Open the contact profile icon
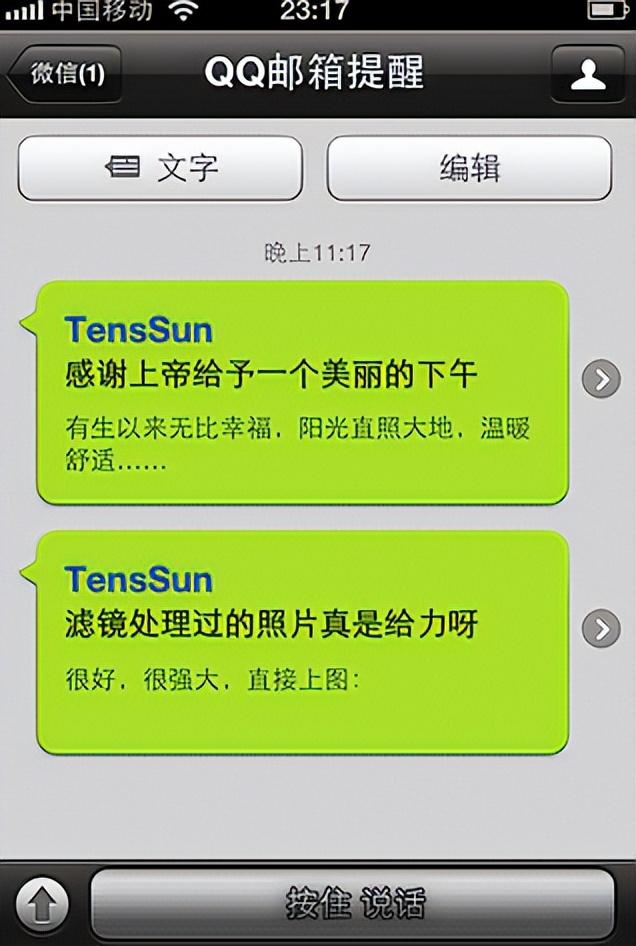This screenshot has height=946, width=636. (588, 75)
